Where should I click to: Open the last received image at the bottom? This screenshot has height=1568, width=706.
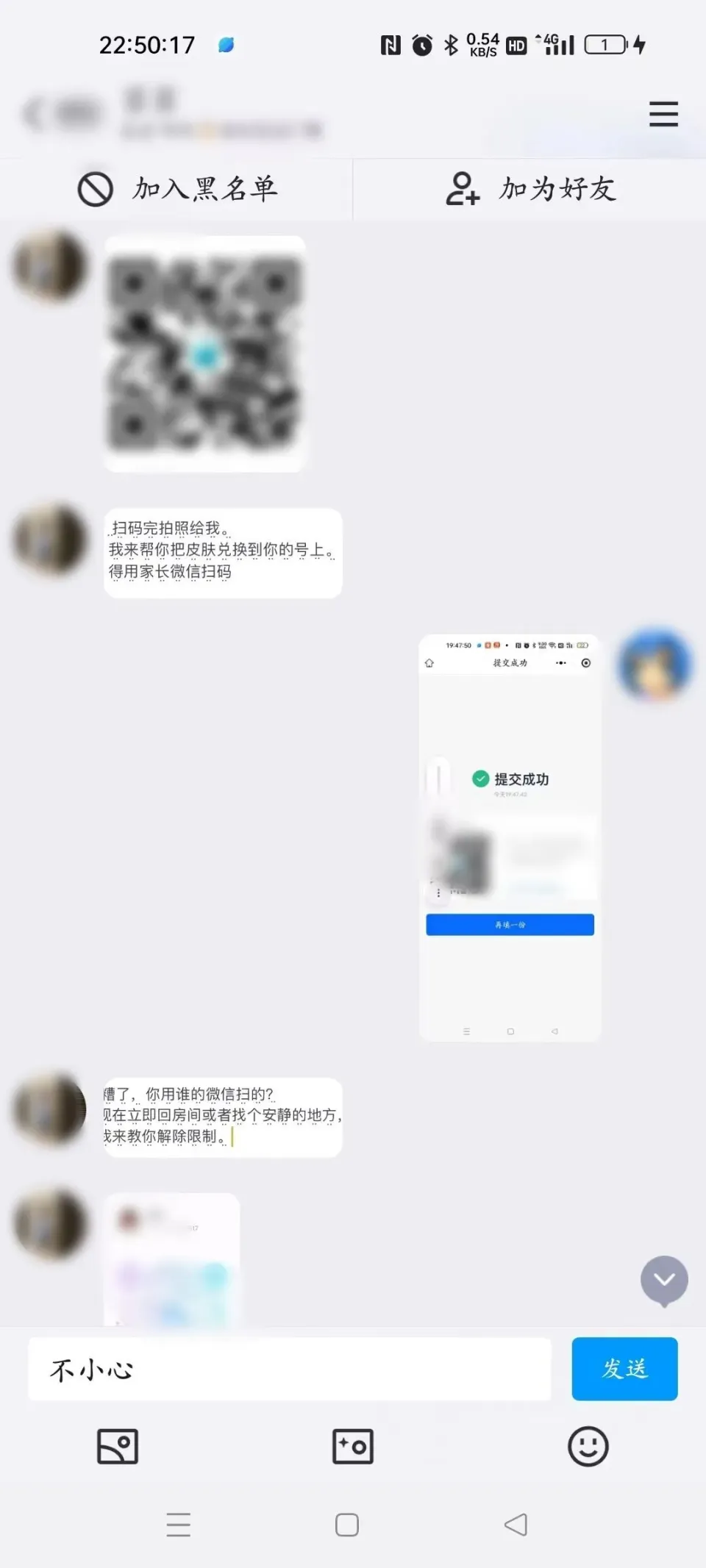point(171,1260)
